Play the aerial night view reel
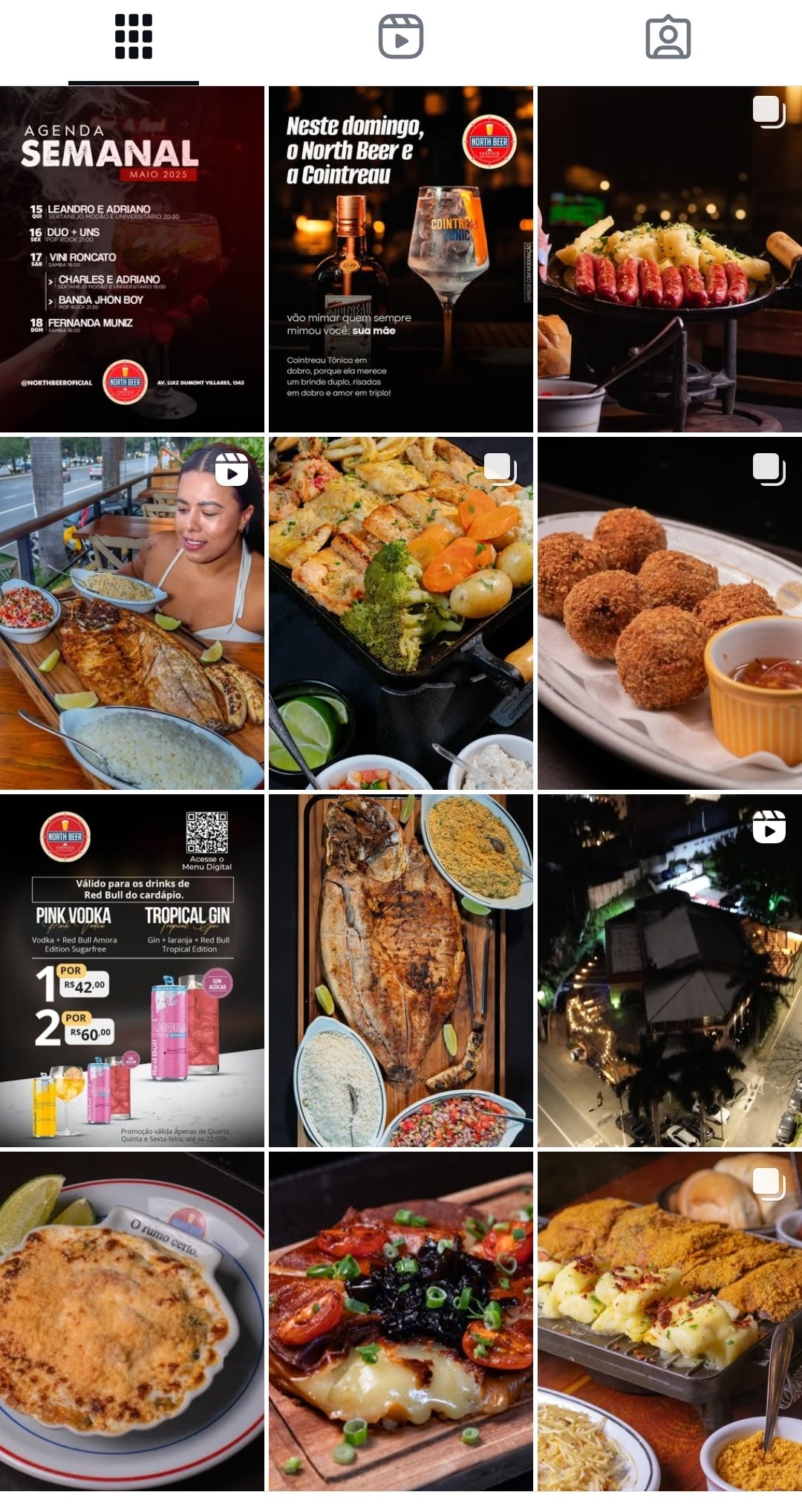802x1512 pixels. pyautogui.click(x=669, y=970)
